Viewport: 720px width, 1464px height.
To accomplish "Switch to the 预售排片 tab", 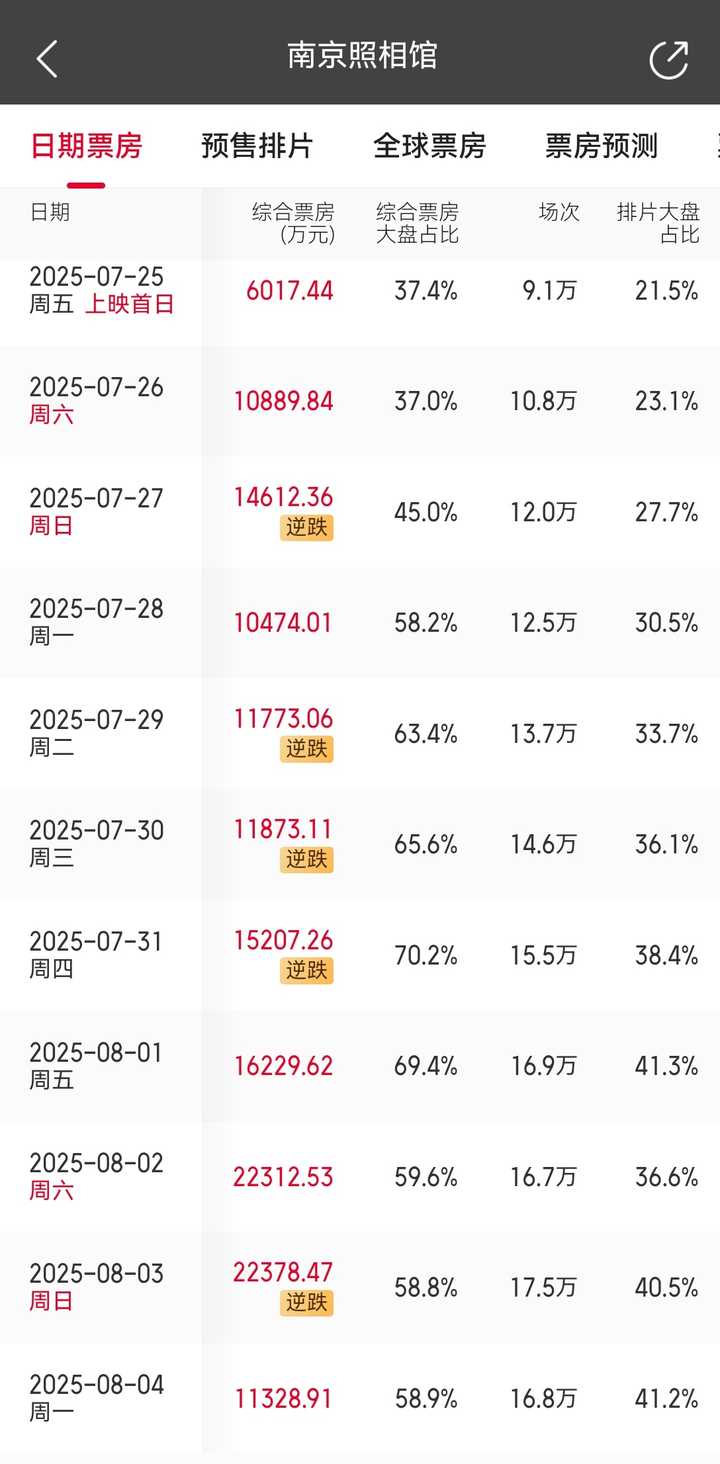I will pos(257,146).
